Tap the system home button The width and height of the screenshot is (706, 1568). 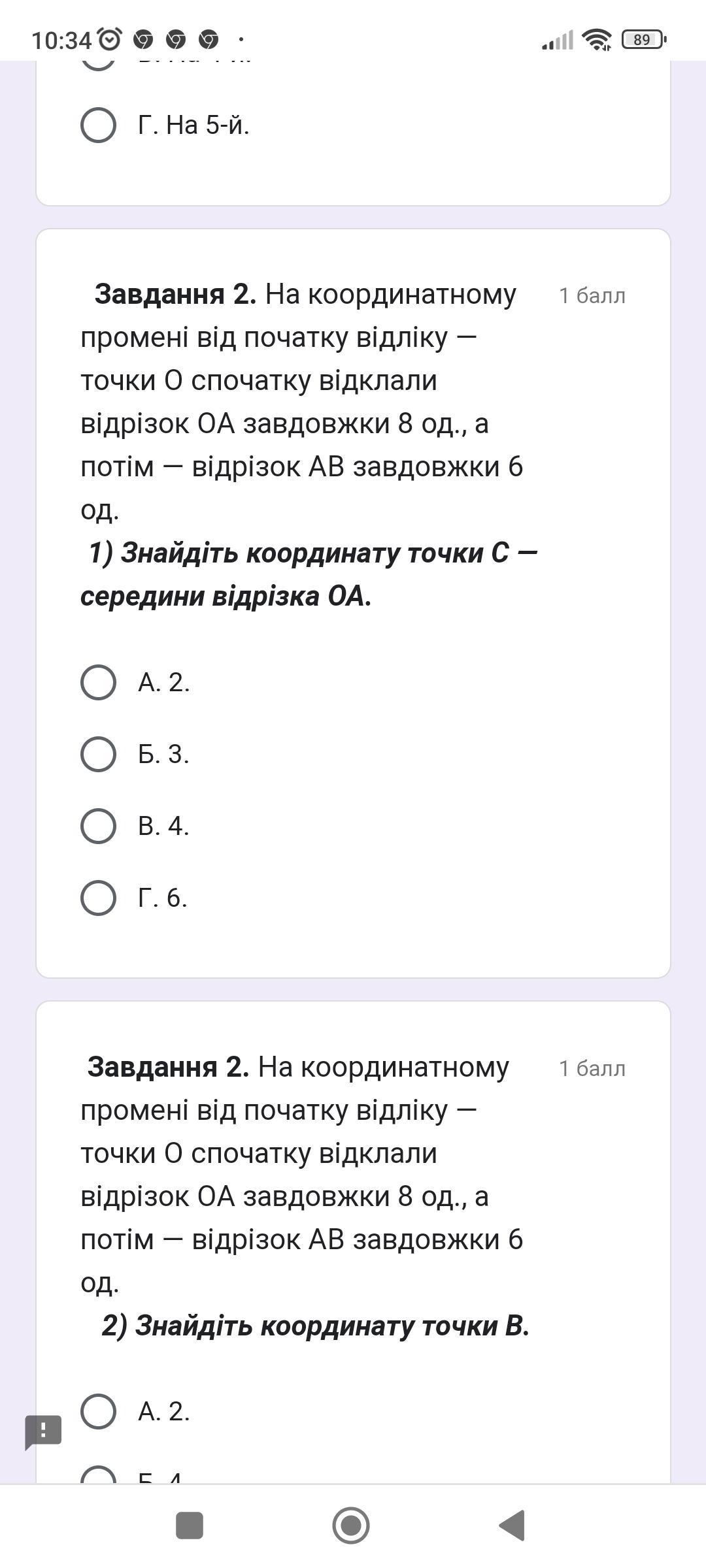pos(351,1526)
